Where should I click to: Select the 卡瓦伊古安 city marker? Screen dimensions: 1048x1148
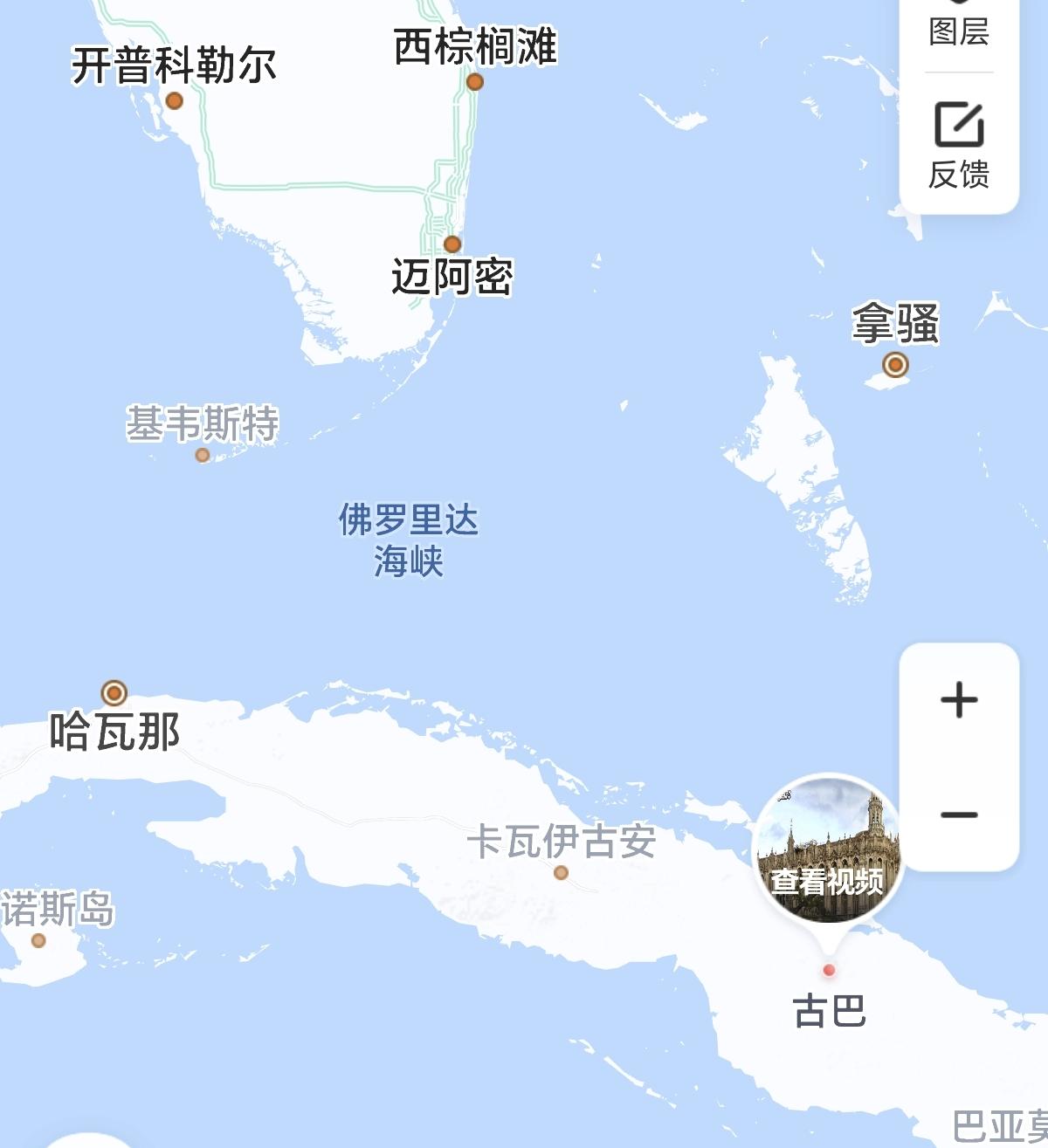pos(562,872)
